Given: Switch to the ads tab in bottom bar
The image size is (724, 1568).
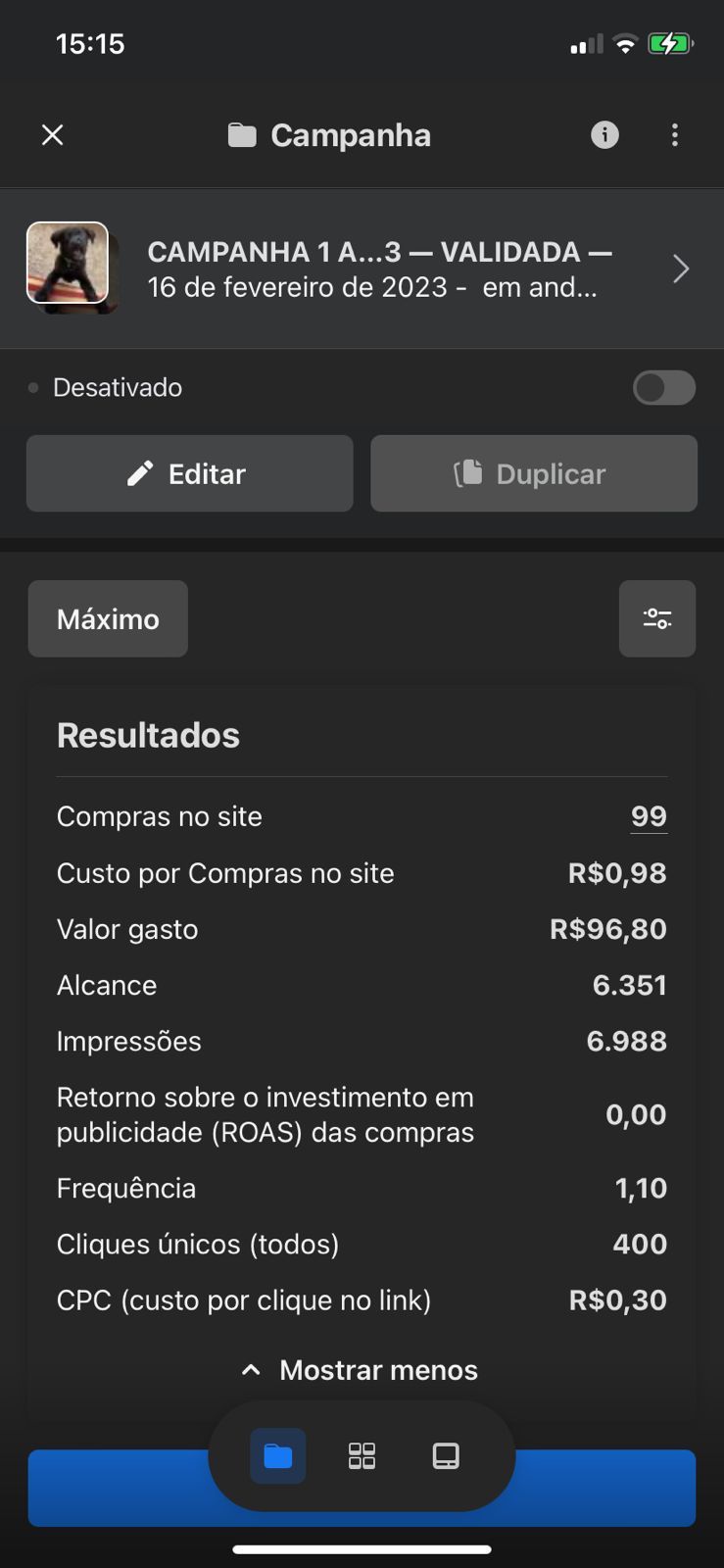Looking at the screenshot, I should tap(446, 1456).
